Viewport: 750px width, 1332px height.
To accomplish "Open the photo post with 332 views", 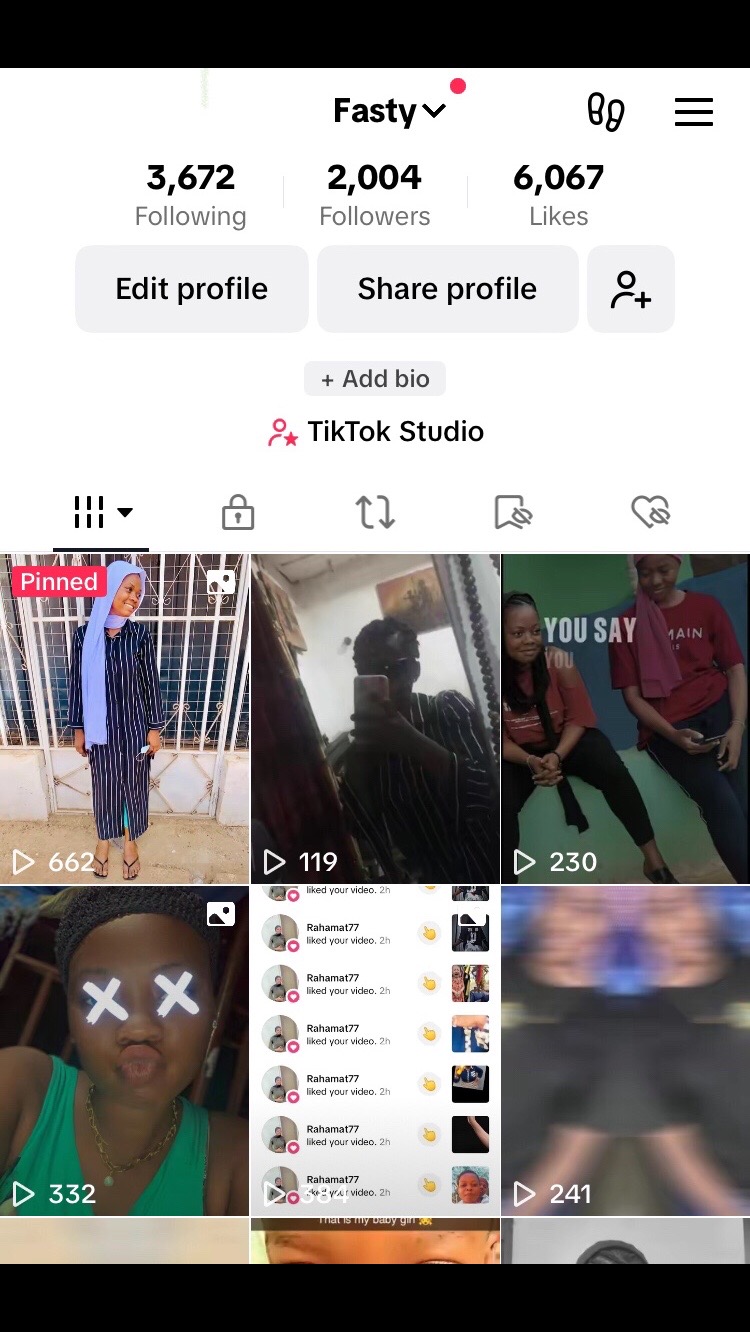I will pos(124,1050).
